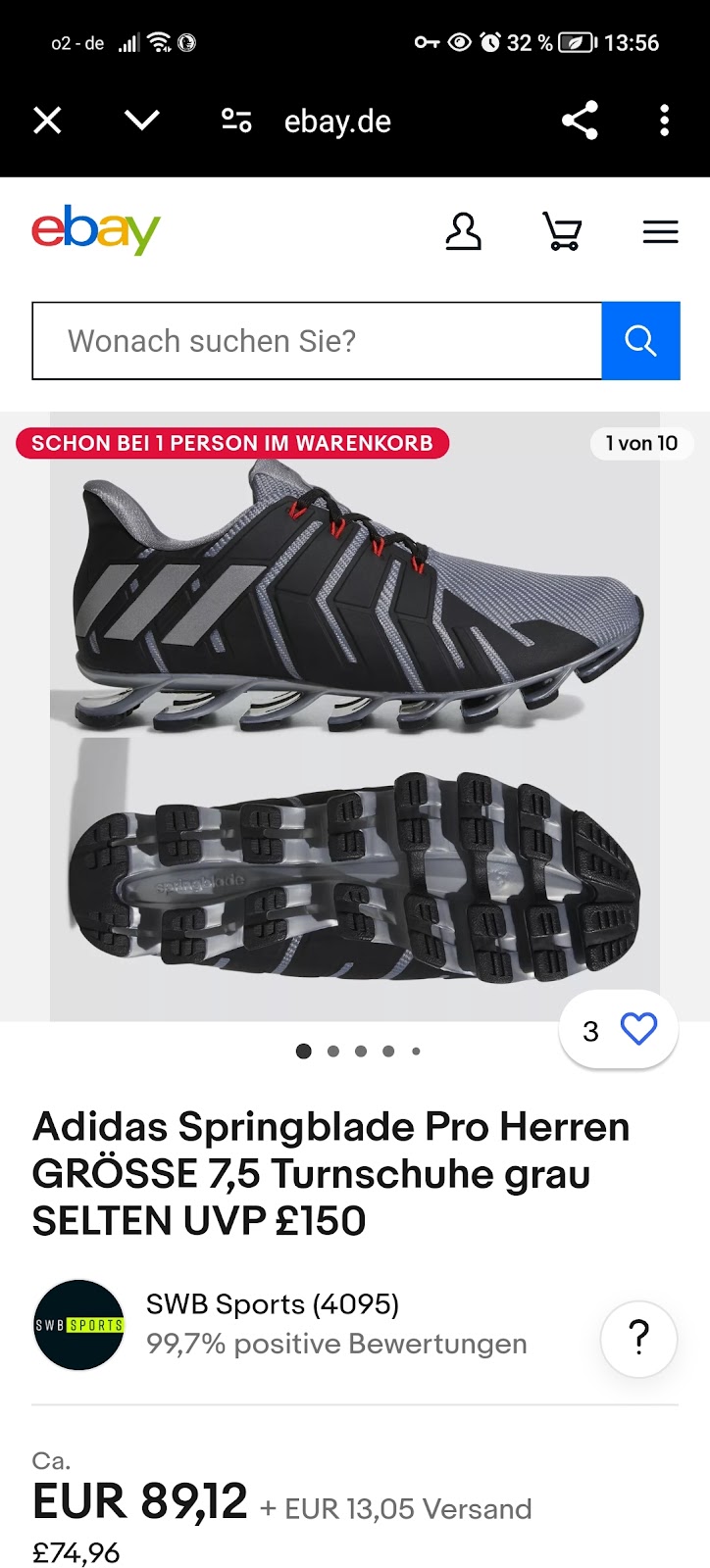Open seller SWB Sports profile
This screenshot has width=710, height=1568.
pyautogui.click(x=272, y=1304)
